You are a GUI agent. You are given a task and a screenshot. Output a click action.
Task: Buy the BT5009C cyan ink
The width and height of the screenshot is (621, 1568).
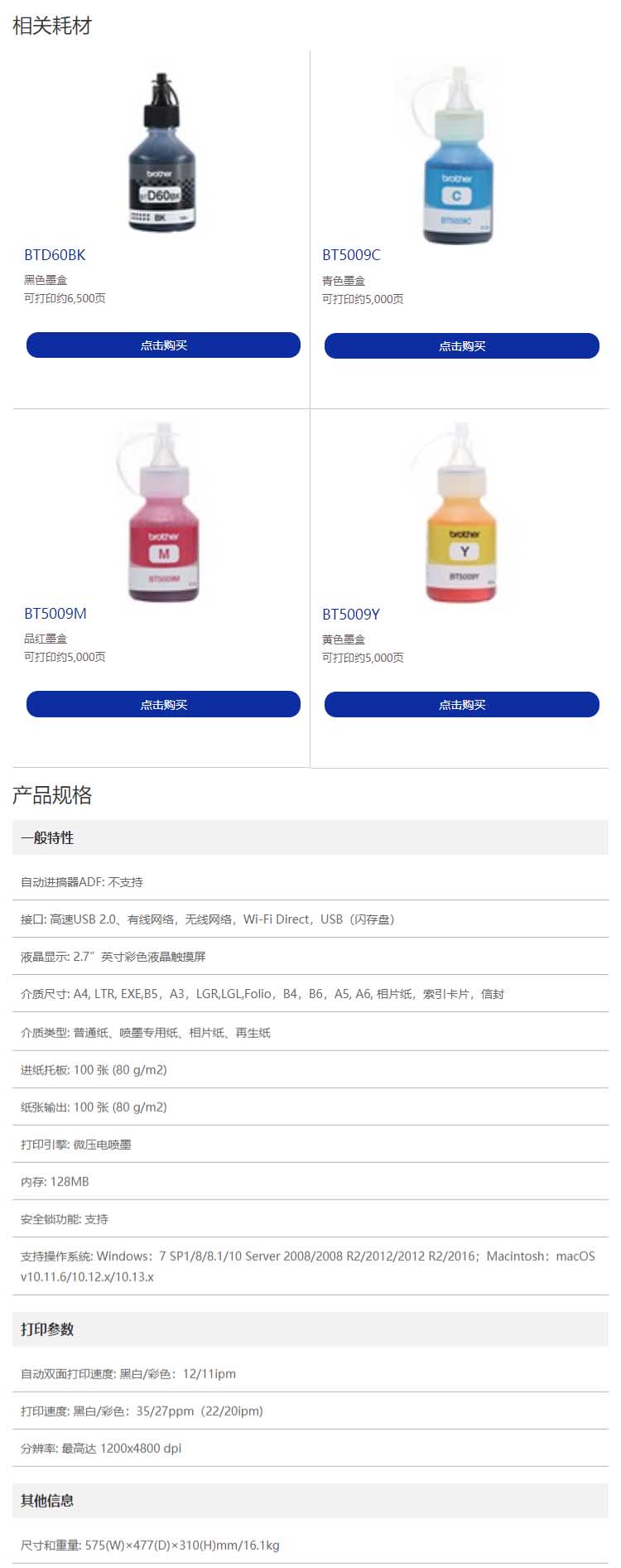point(461,346)
